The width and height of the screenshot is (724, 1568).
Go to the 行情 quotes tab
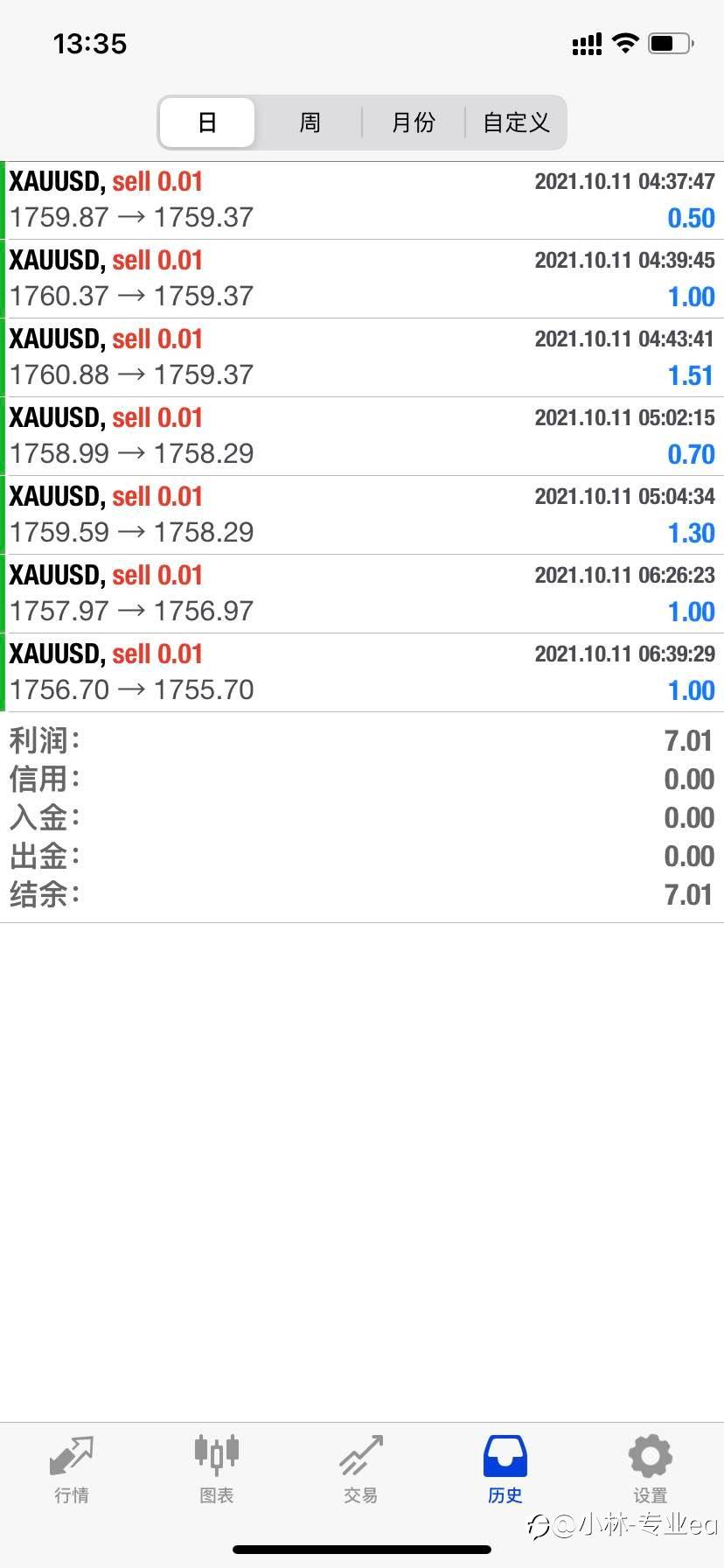tap(72, 1470)
